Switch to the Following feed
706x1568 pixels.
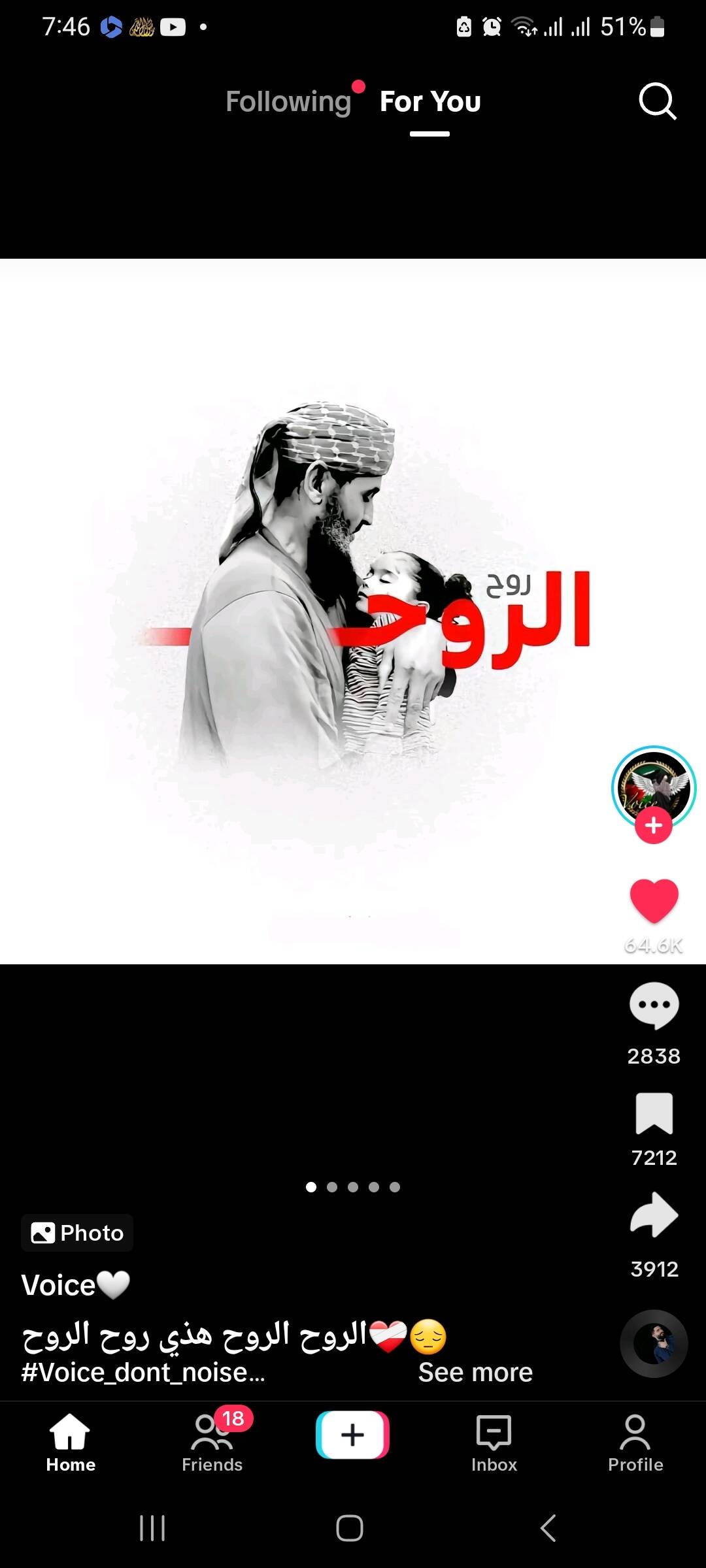point(288,102)
